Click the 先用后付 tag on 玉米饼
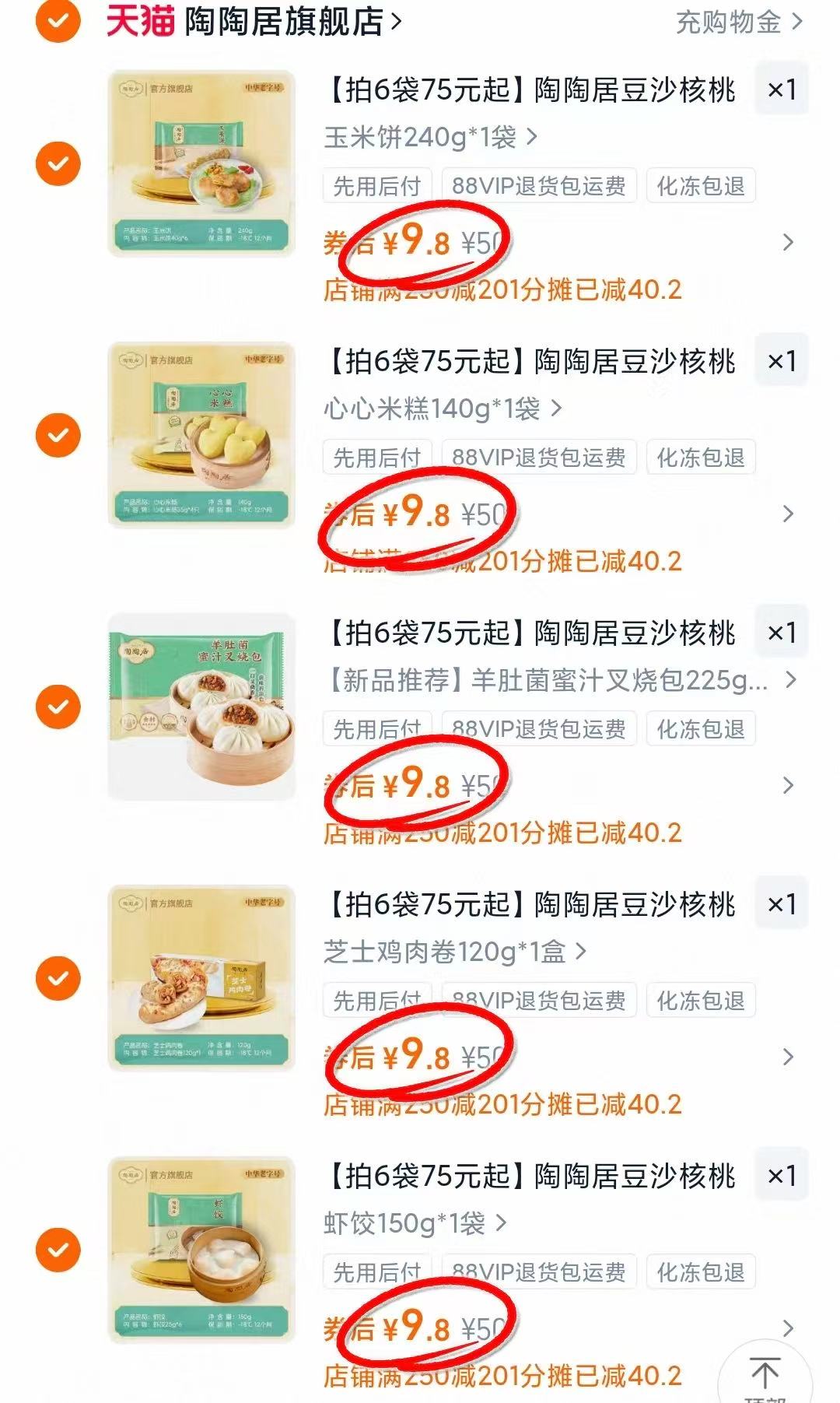 click(376, 185)
